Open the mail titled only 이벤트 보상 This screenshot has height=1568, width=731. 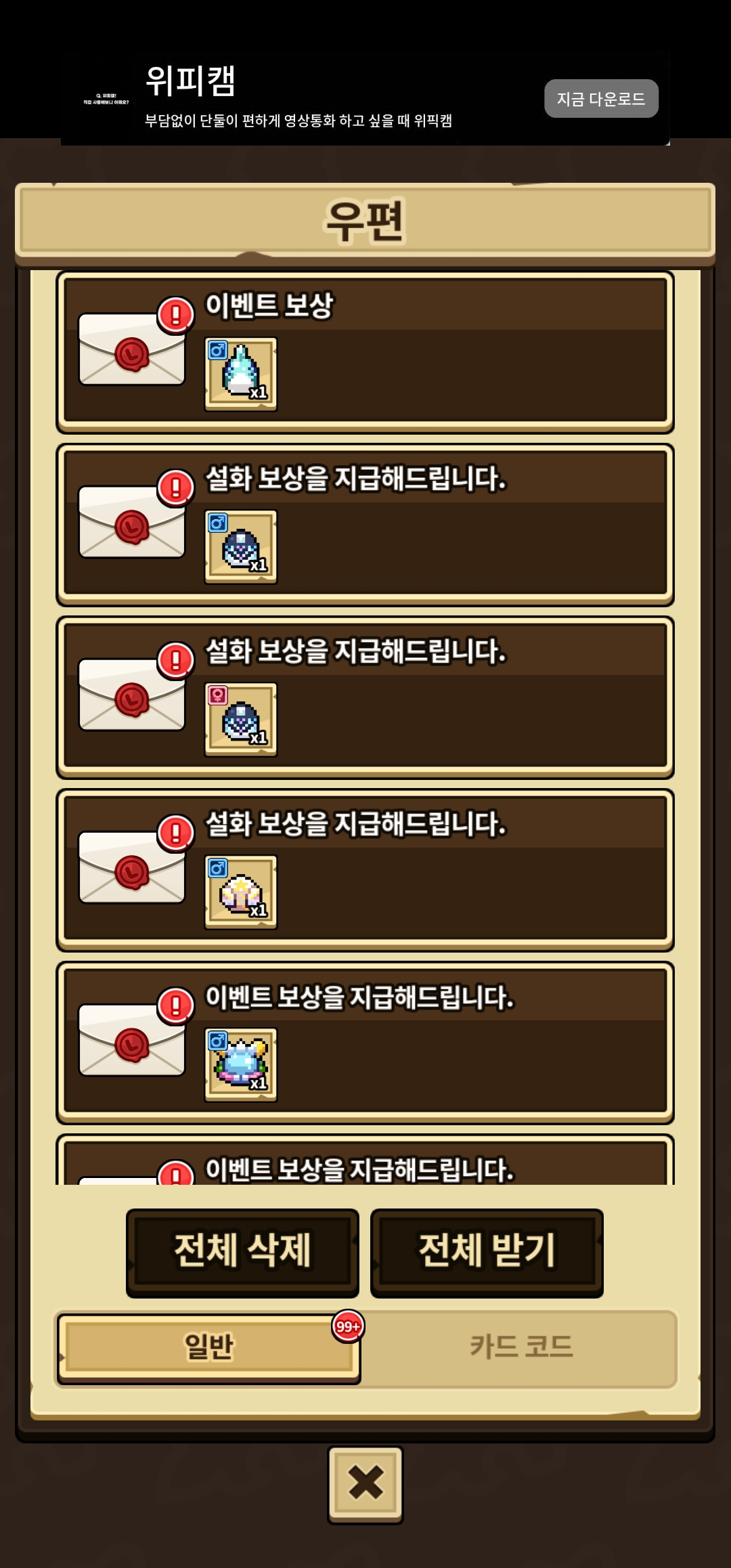coord(365,352)
